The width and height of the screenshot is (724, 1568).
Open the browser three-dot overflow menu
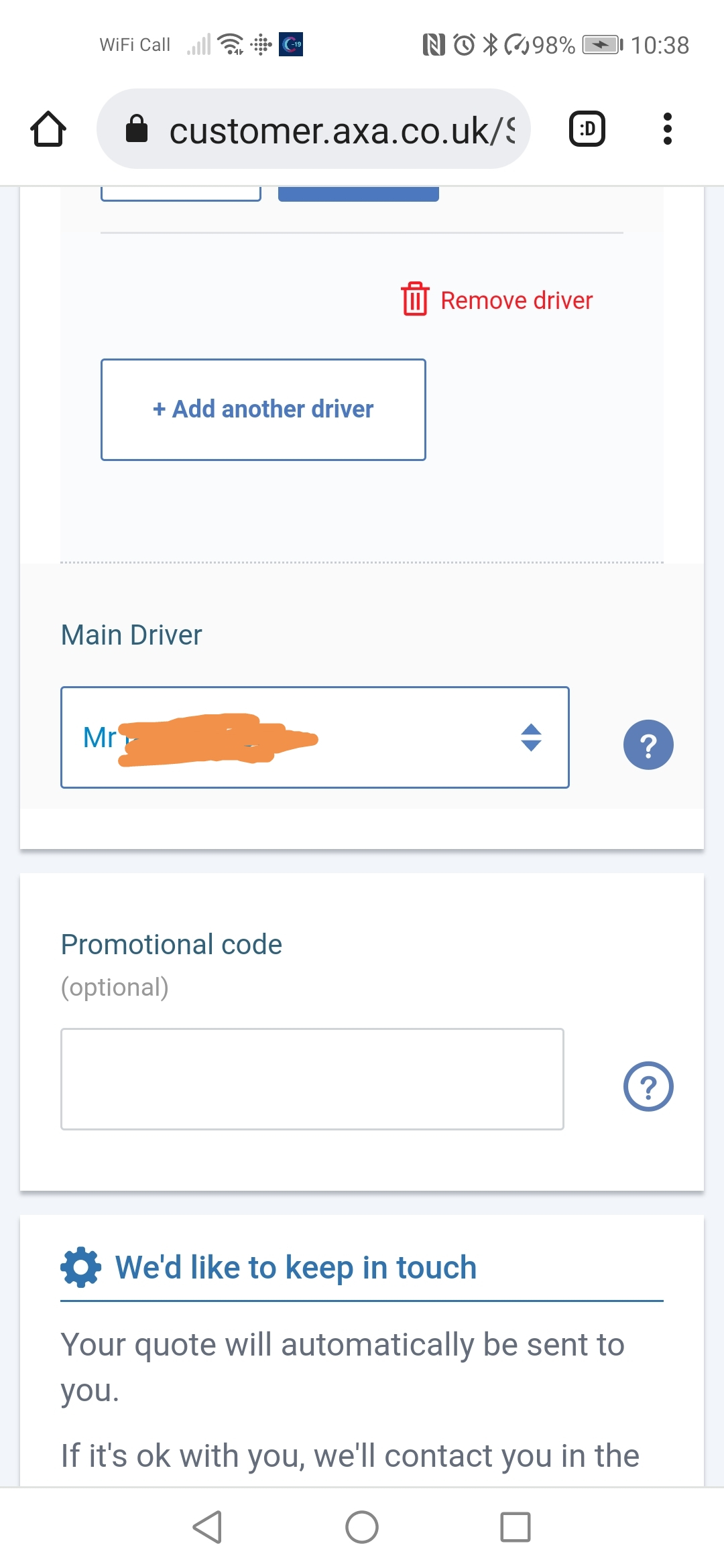tap(667, 129)
